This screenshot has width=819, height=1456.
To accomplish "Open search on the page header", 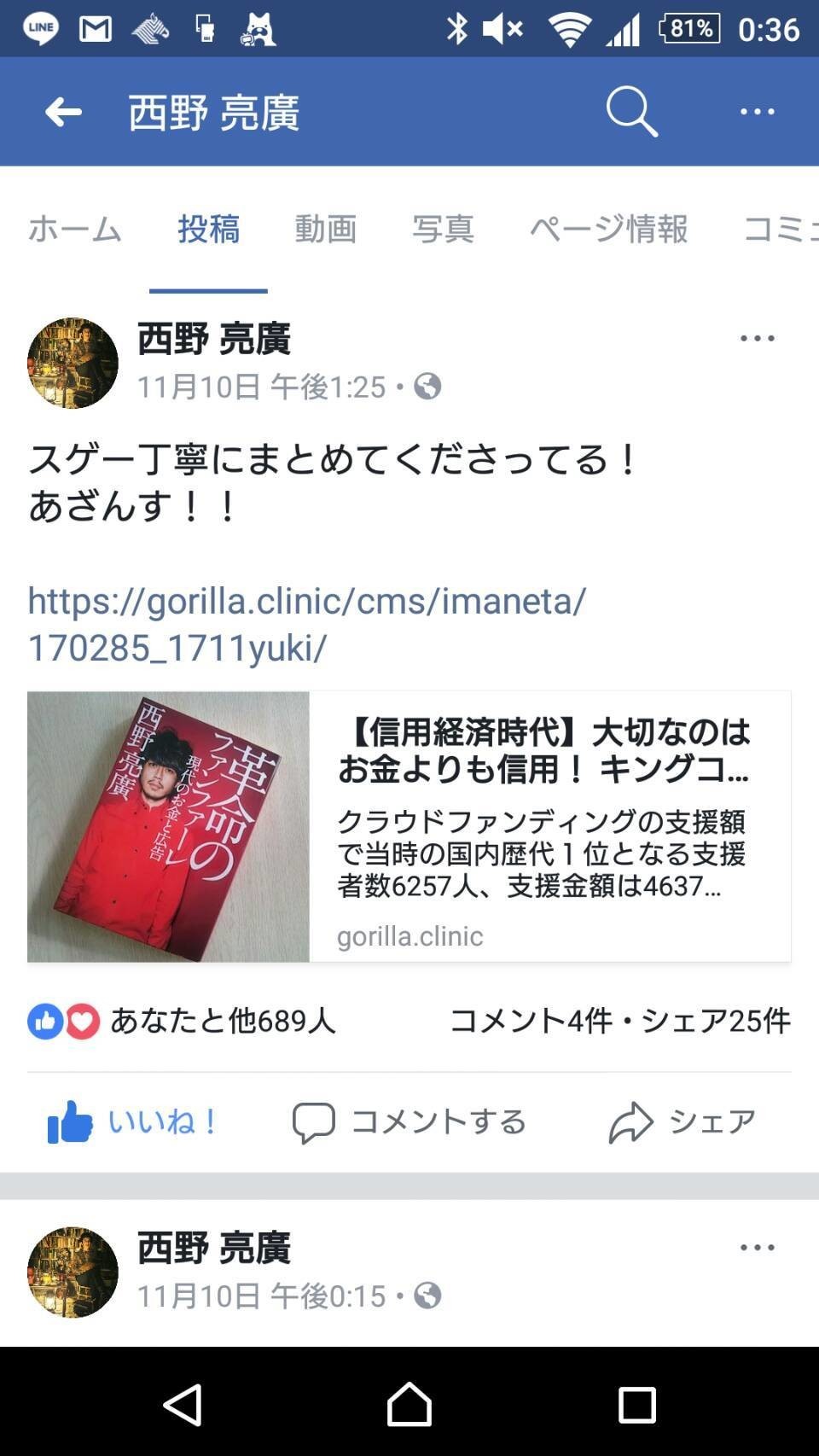I will click(x=631, y=111).
